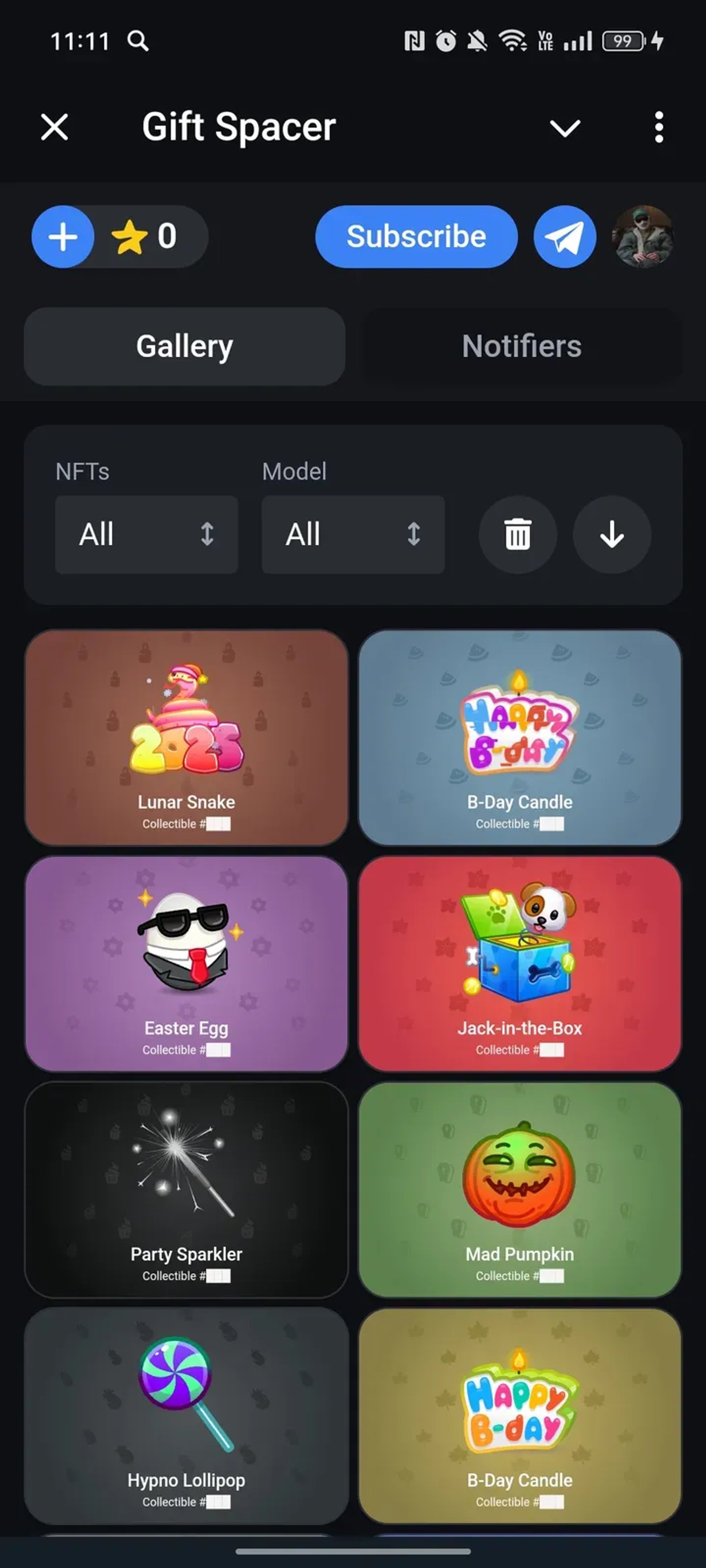The image size is (706, 1568).
Task: Open the Hypno Lollipop collectible
Action: click(186, 1415)
